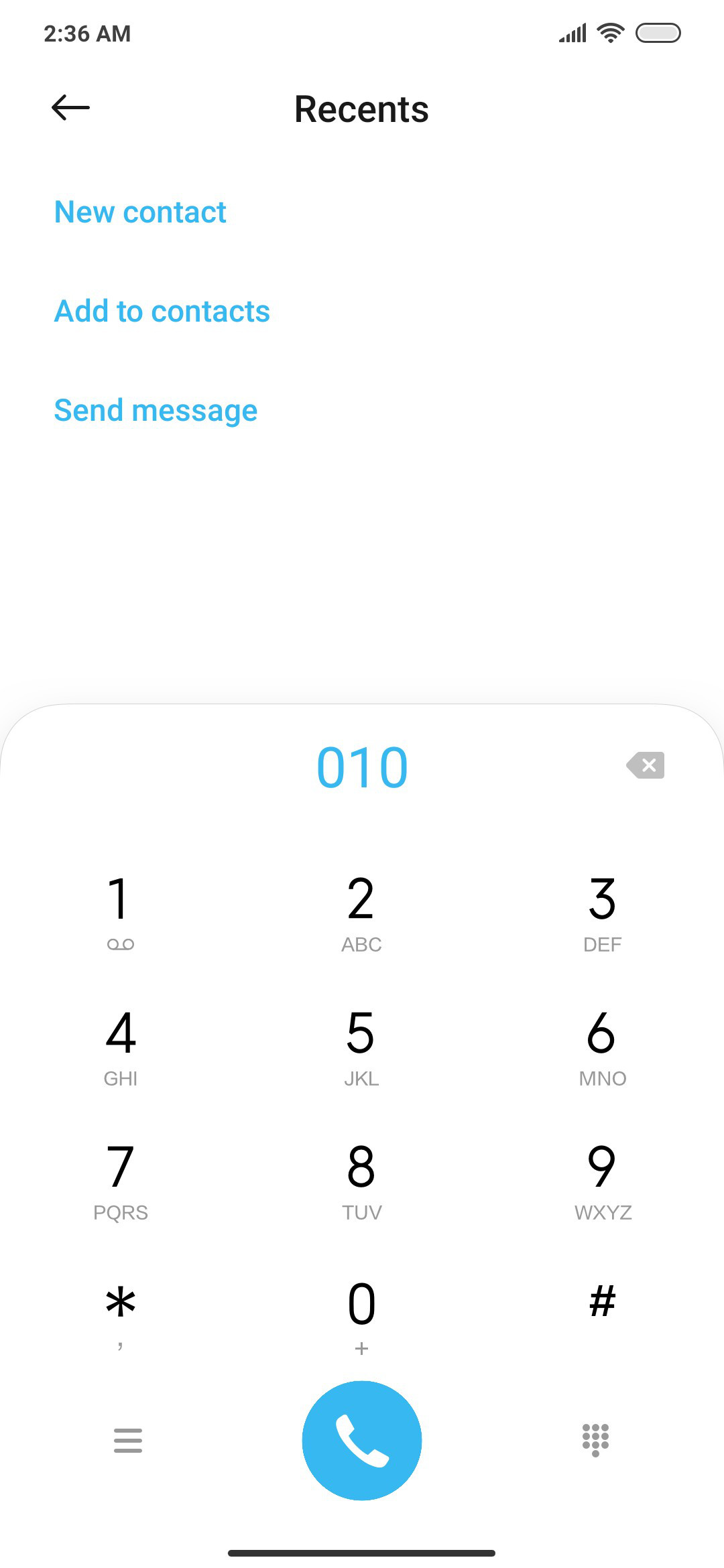Enter digit 8 TUV
The width and height of the screenshot is (724, 1568).
pos(361,1181)
